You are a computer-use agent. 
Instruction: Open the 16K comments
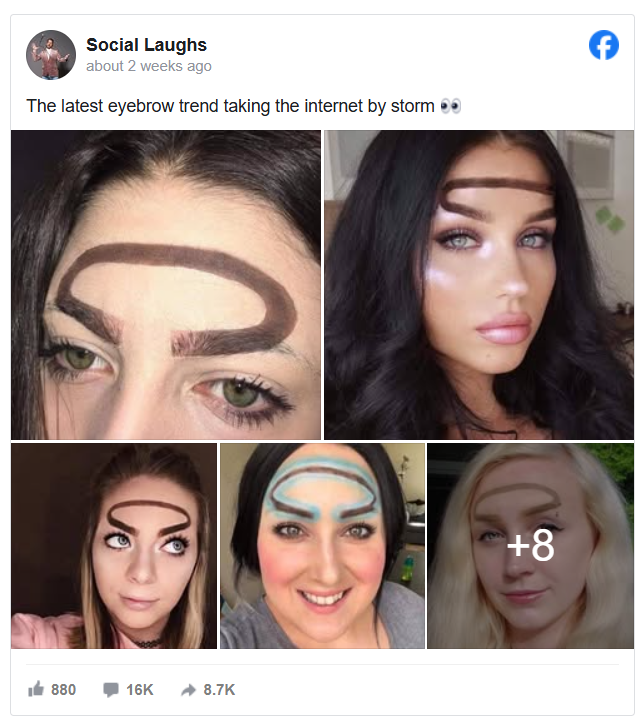[127, 689]
